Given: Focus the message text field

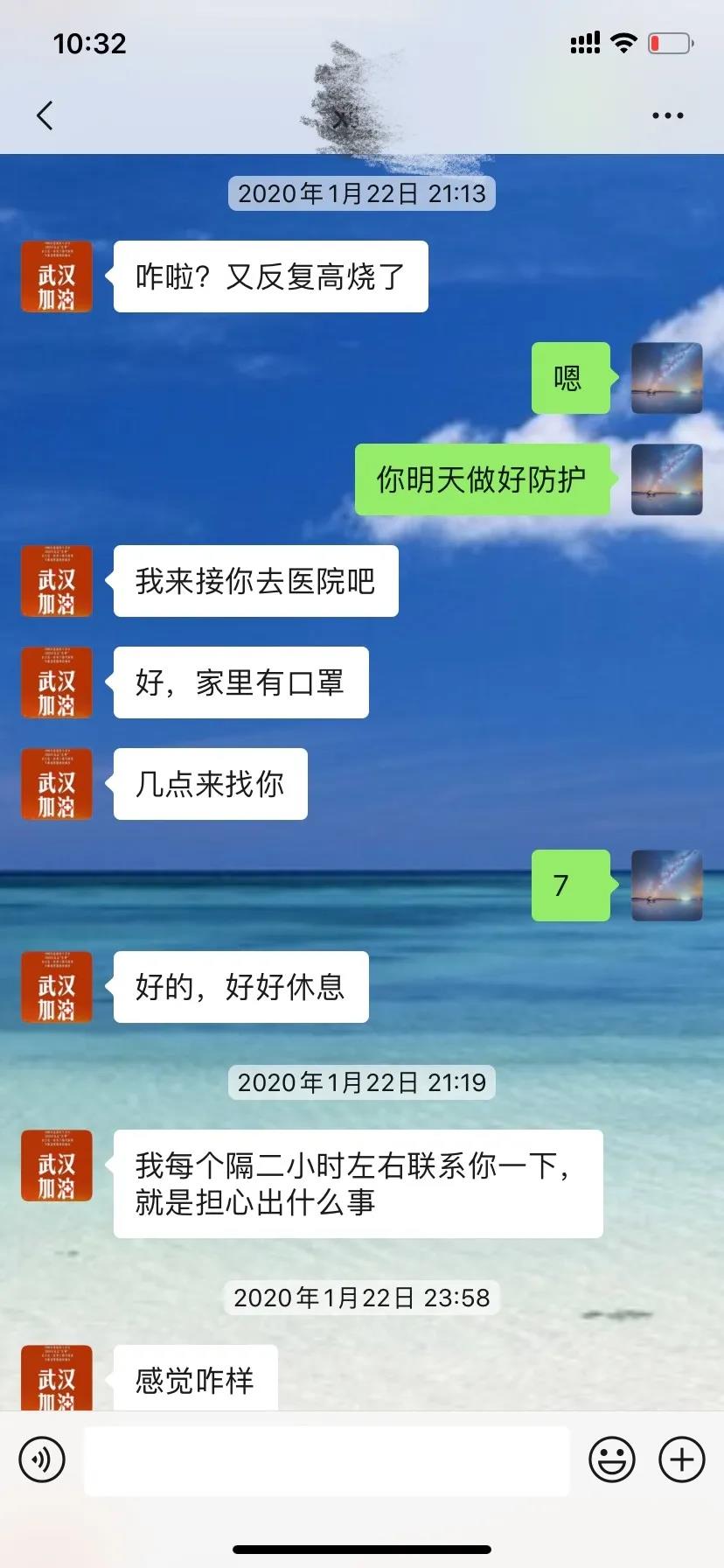Looking at the screenshot, I should point(326,1459).
